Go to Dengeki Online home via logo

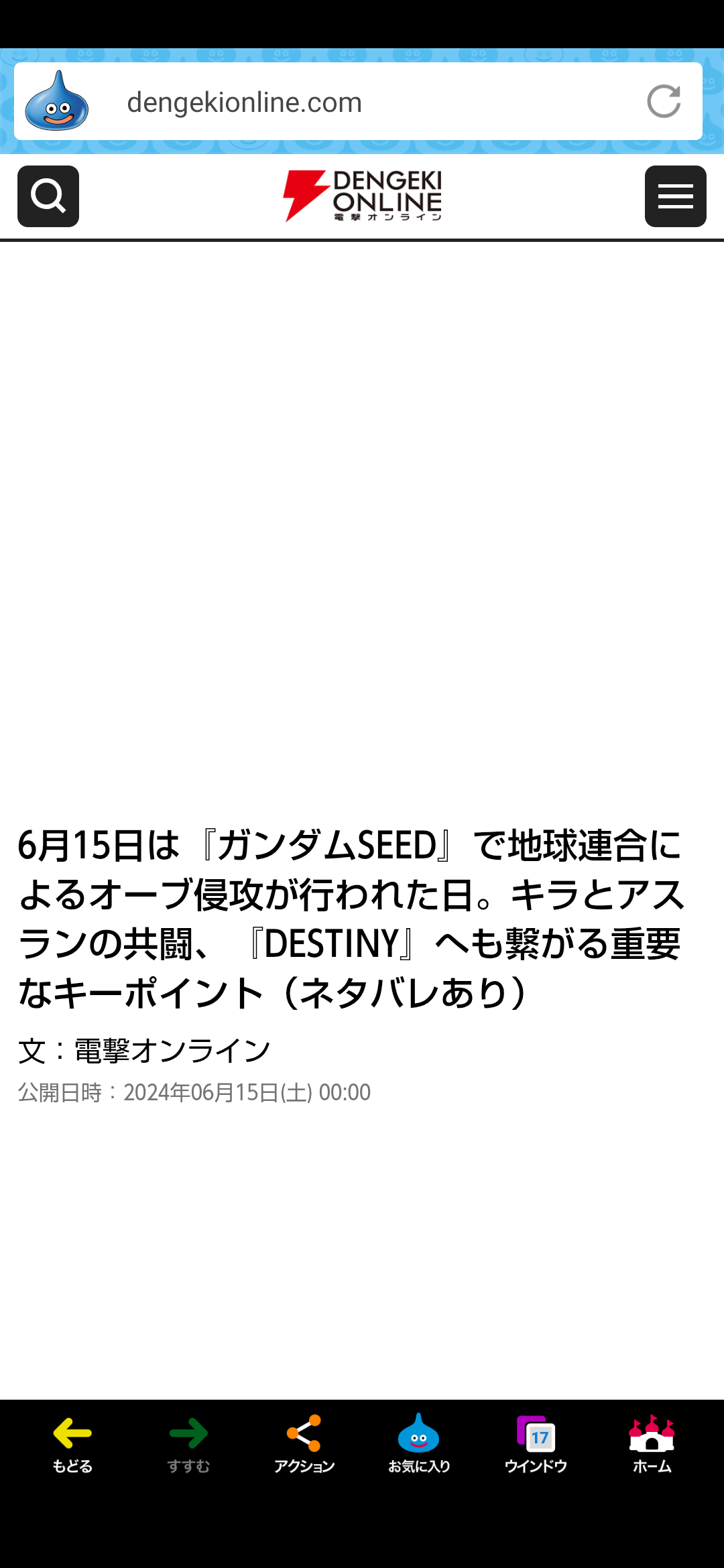pos(362,196)
